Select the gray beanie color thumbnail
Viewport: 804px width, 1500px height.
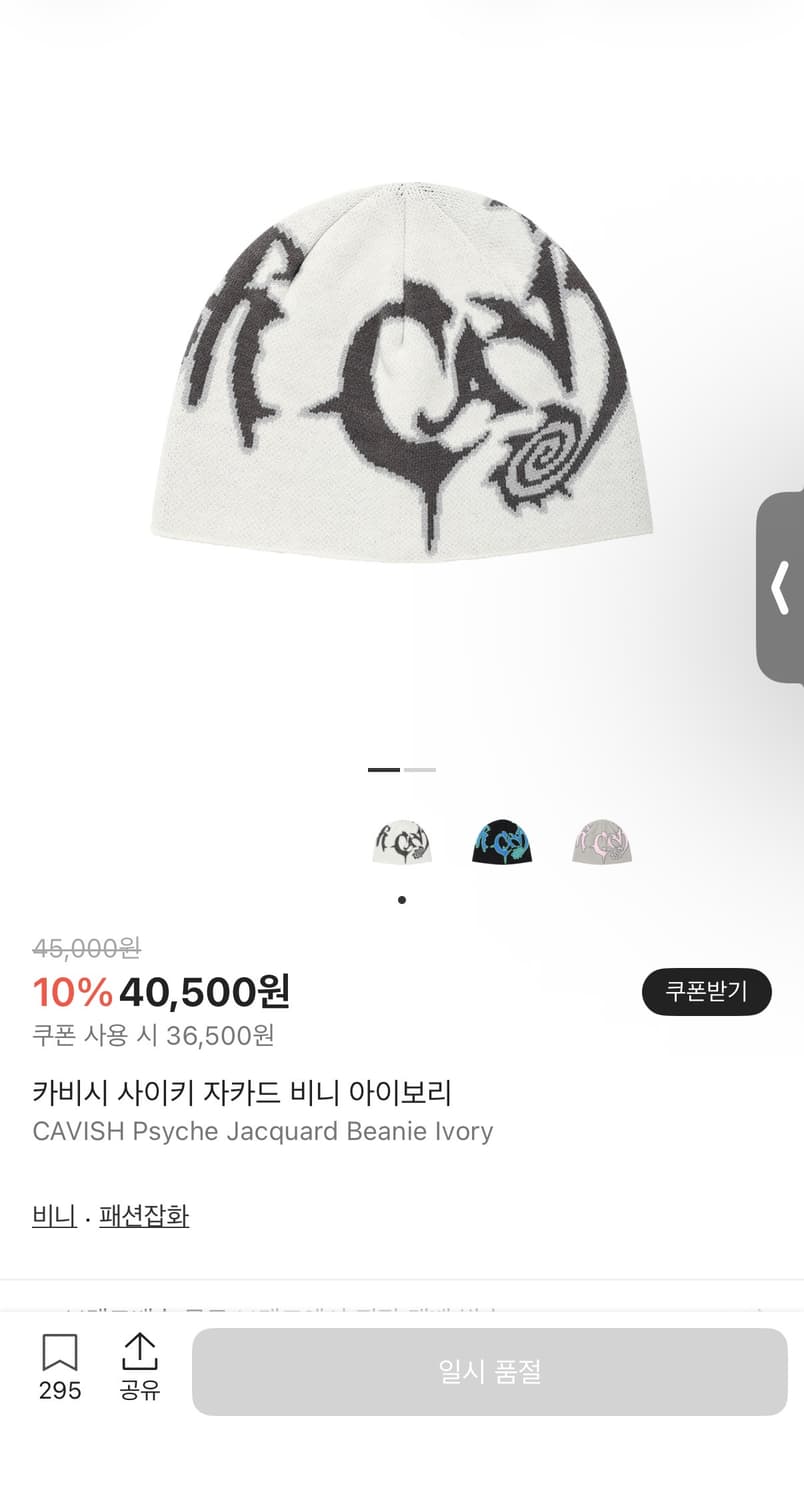(x=602, y=841)
